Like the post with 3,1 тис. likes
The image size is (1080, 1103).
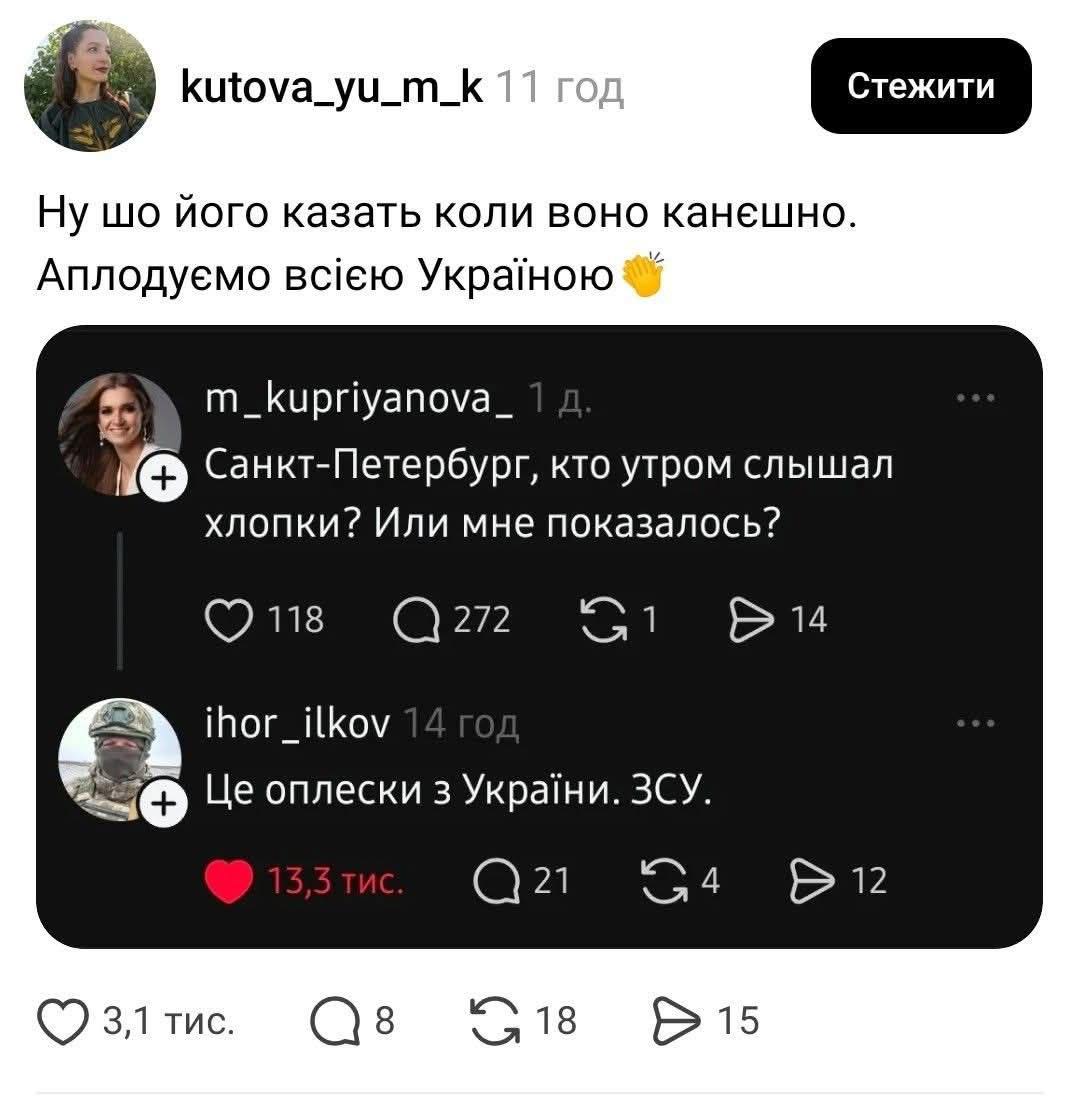[63, 1021]
